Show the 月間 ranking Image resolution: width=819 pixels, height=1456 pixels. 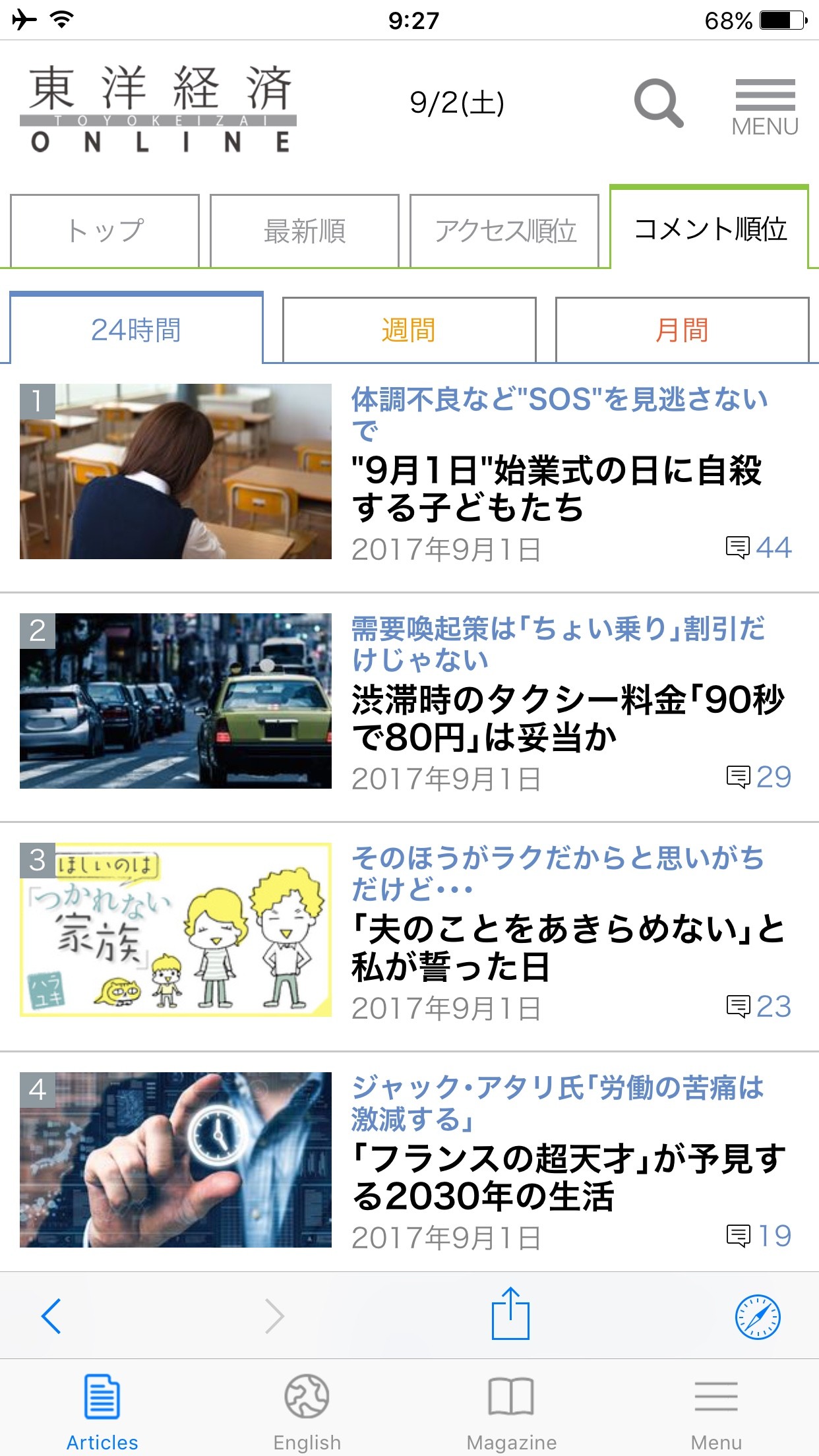682,330
